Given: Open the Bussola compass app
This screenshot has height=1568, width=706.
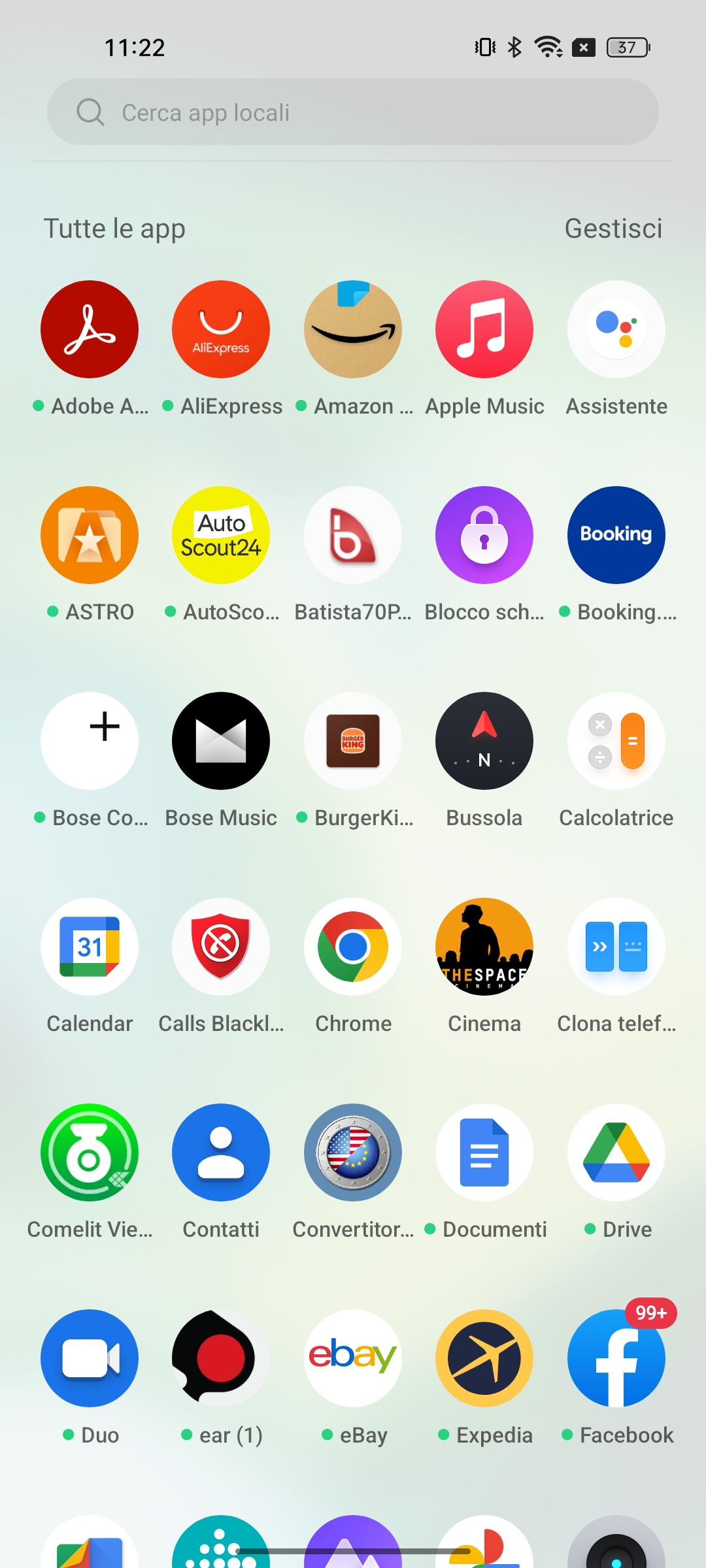Looking at the screenshot, I should pyautogui.click(x=484, y=741).
